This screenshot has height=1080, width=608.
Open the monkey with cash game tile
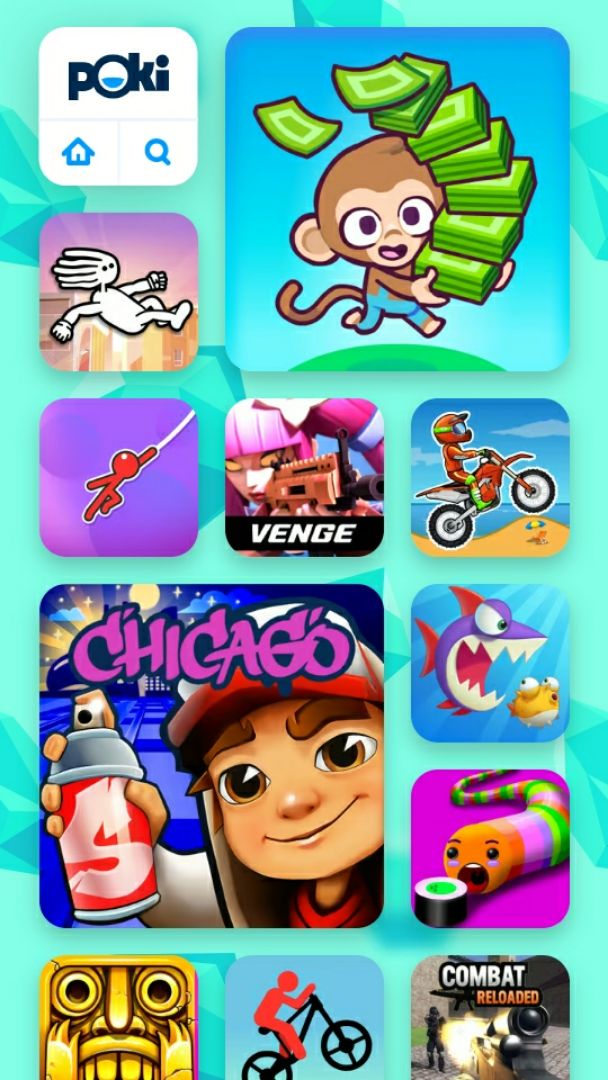click(397, 199)
